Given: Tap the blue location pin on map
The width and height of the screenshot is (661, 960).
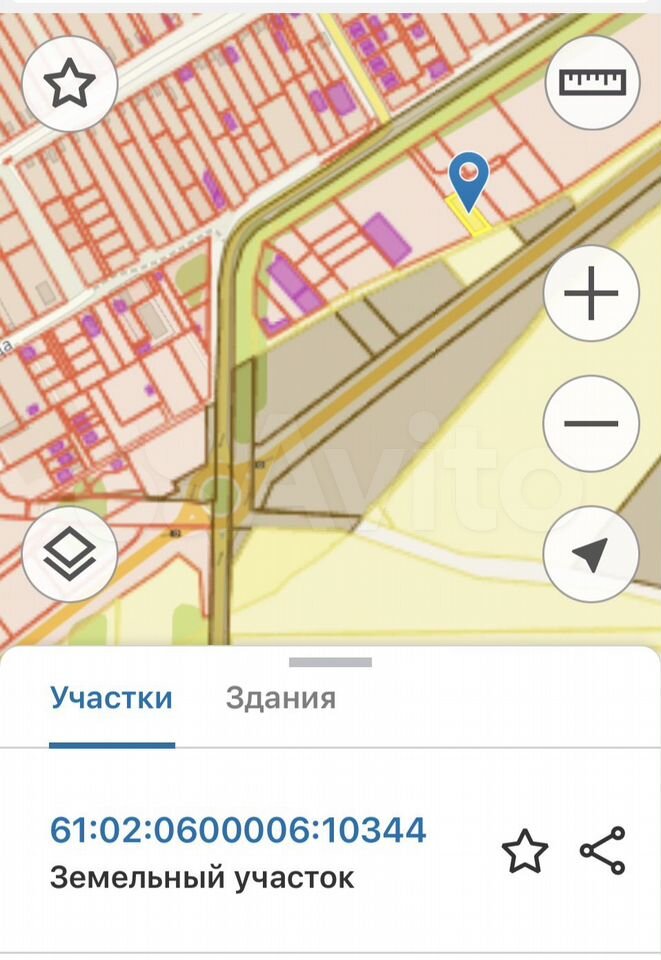Looking at the screenshot, I should coord(468,178).
